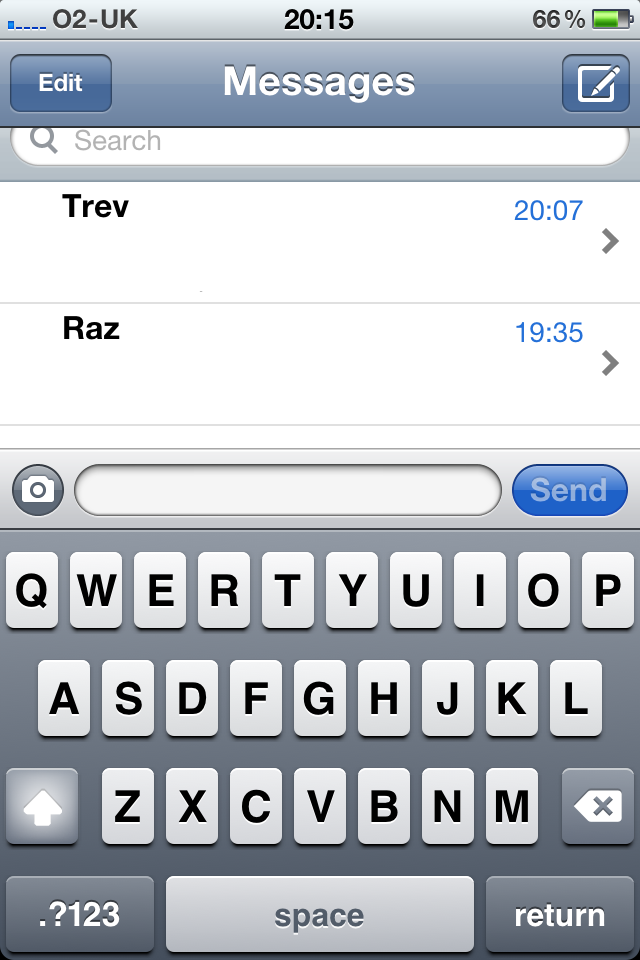Tap the Search field
The width and height of the screenshot is (640, 960).
320,143
